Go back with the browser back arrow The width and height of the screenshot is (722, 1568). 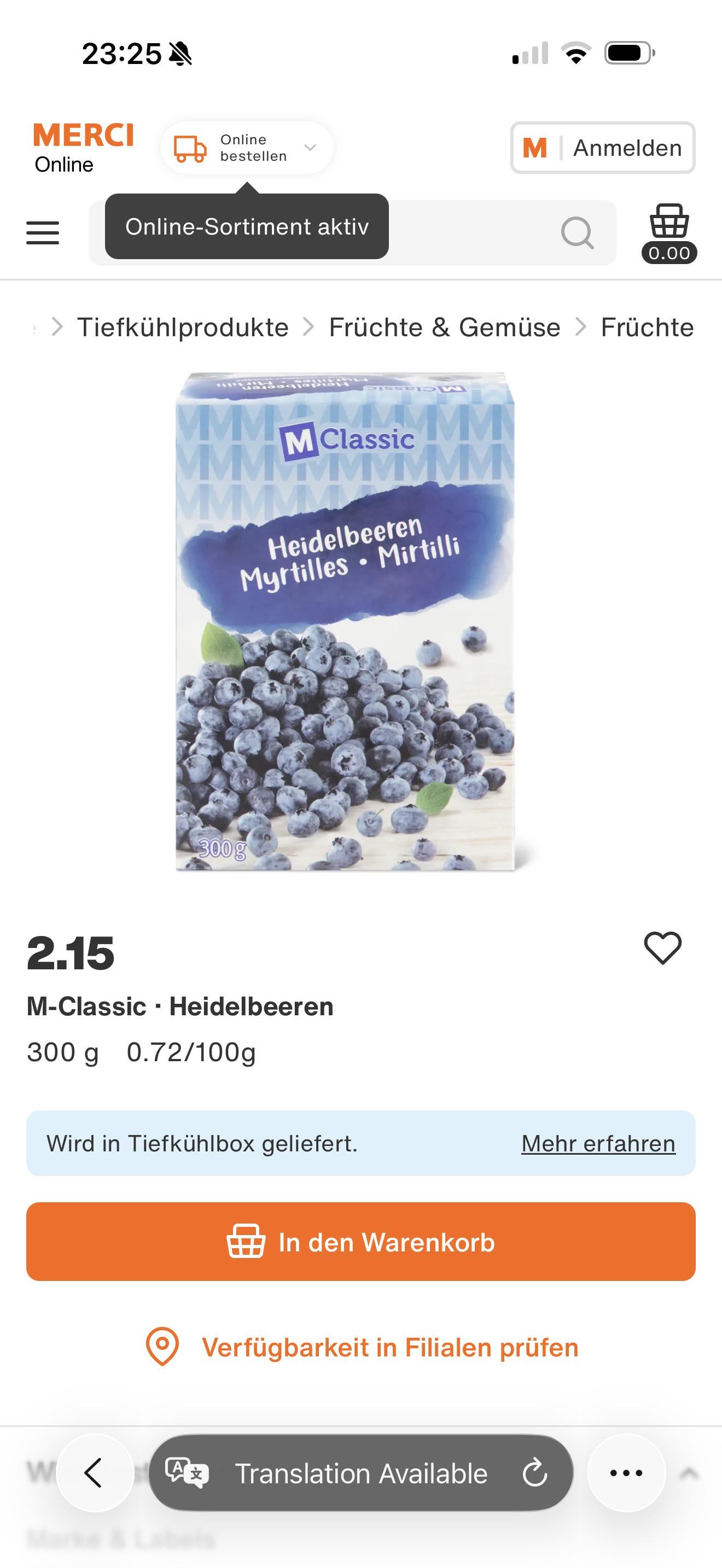tap(95, 1473)
